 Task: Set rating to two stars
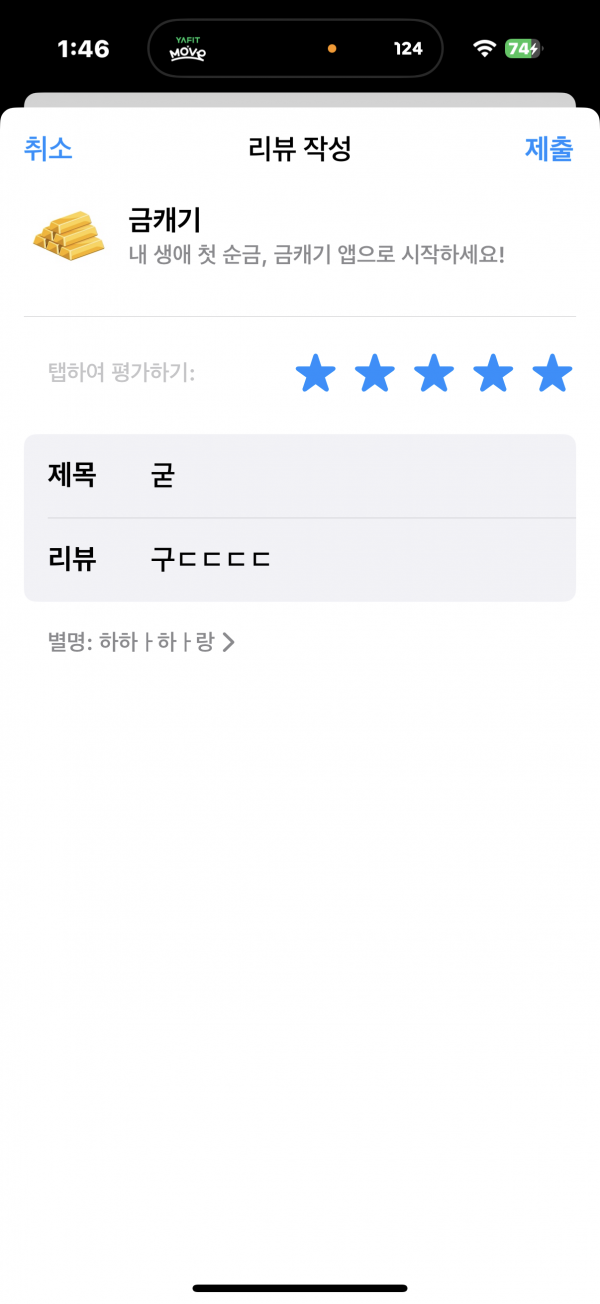tap(375, 374)
